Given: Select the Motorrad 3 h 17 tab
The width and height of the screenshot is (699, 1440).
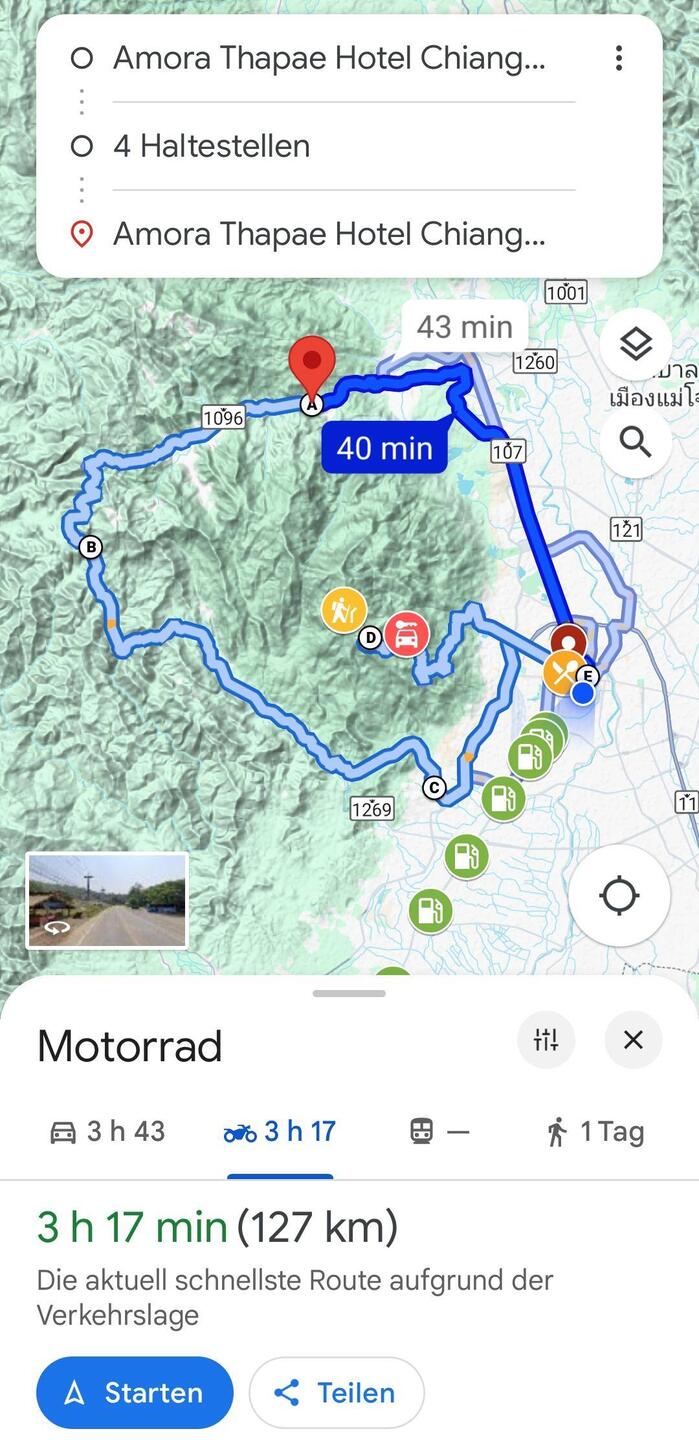Looking at the screenshot, I should click(280, 1132).
